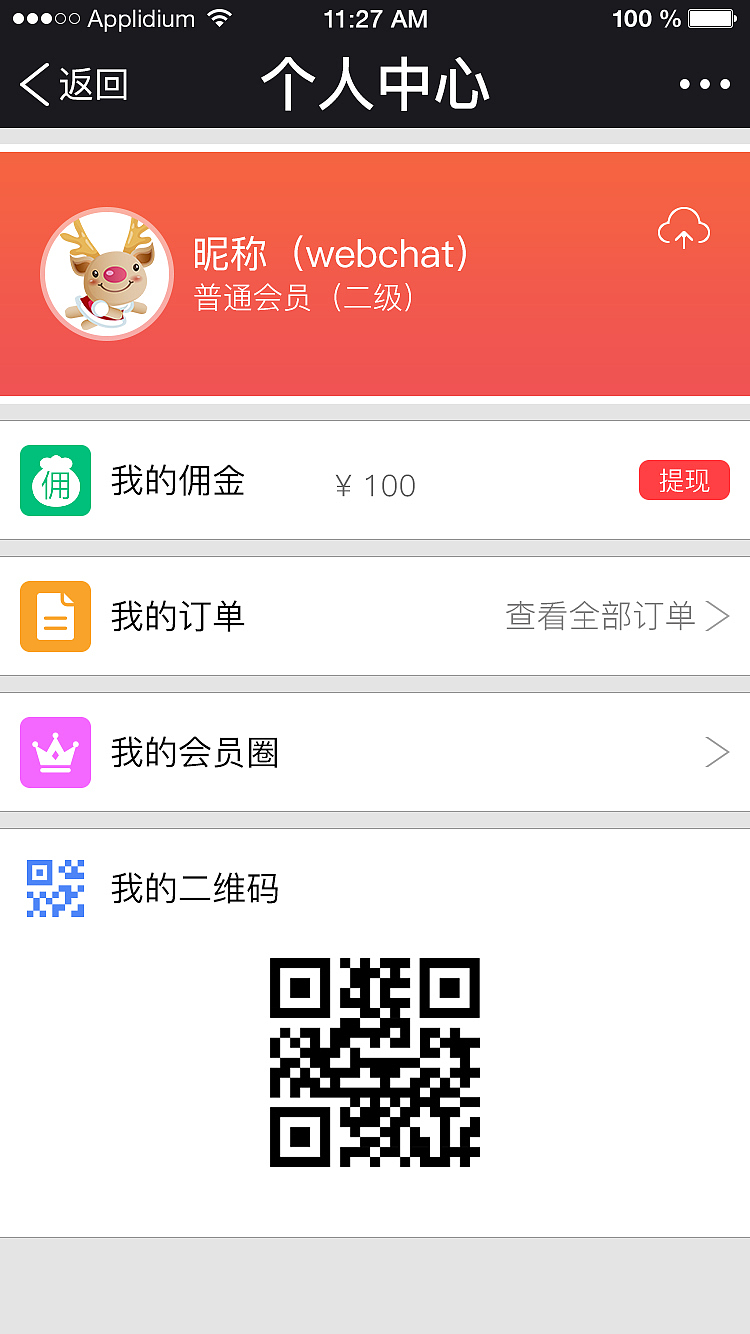Screen dimensions: 750x1334
Task: Select the nickname 昵称（webchat）text
Action: click(x=330, y=255)
